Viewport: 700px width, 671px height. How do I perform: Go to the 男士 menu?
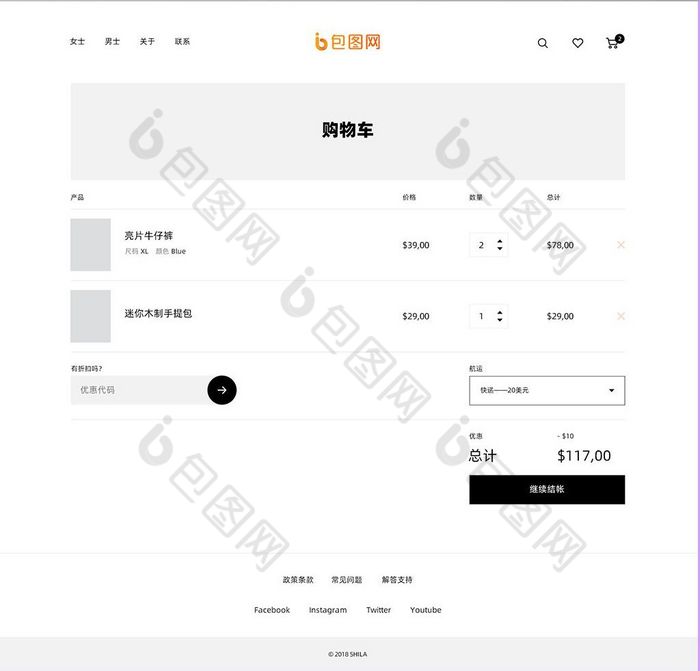[112, 42]
